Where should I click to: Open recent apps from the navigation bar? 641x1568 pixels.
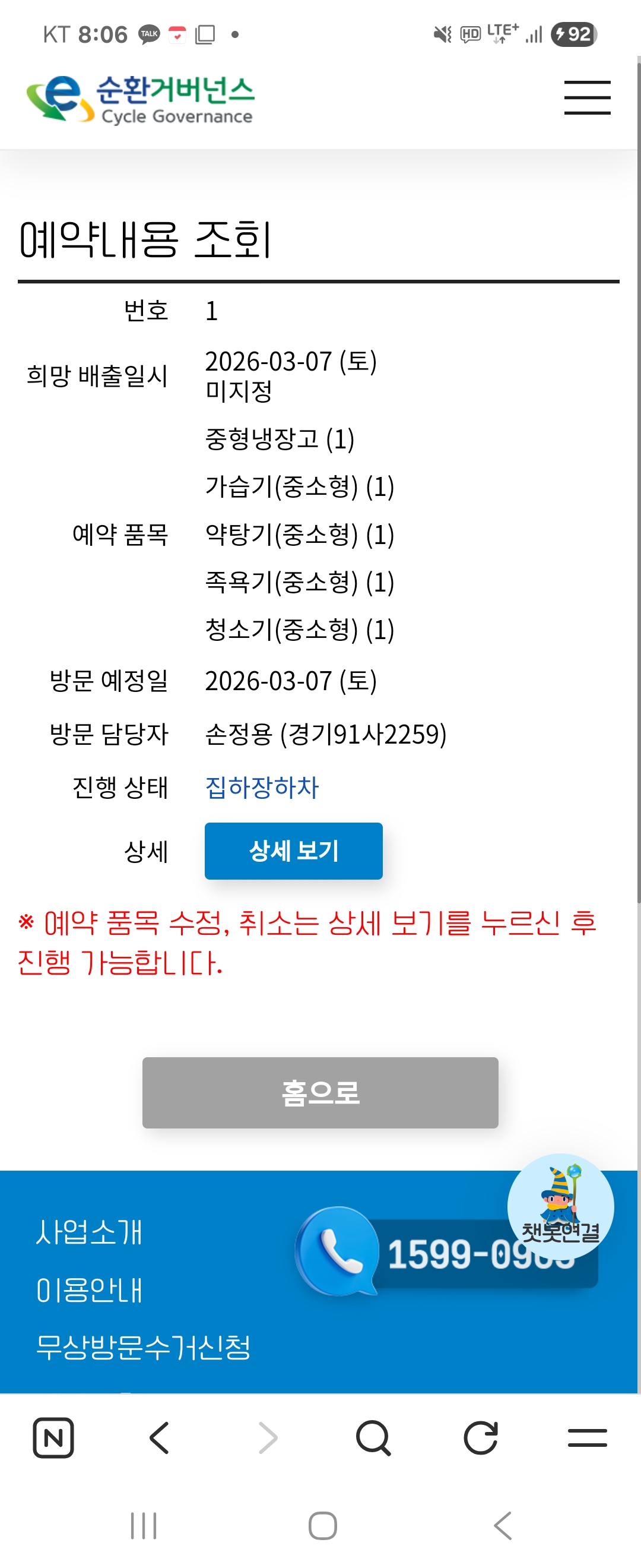[144, 1525]
